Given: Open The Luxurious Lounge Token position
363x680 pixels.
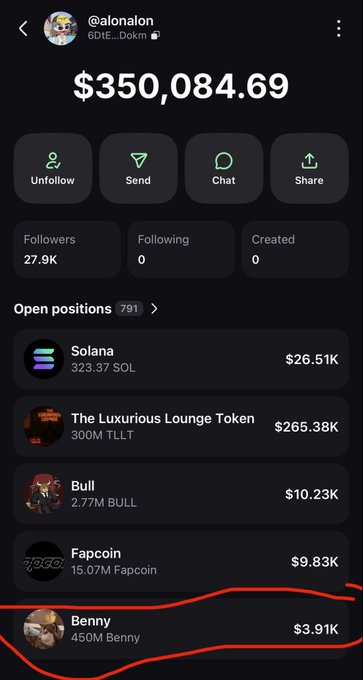Looking at the screenshot, I should (181, 427).
